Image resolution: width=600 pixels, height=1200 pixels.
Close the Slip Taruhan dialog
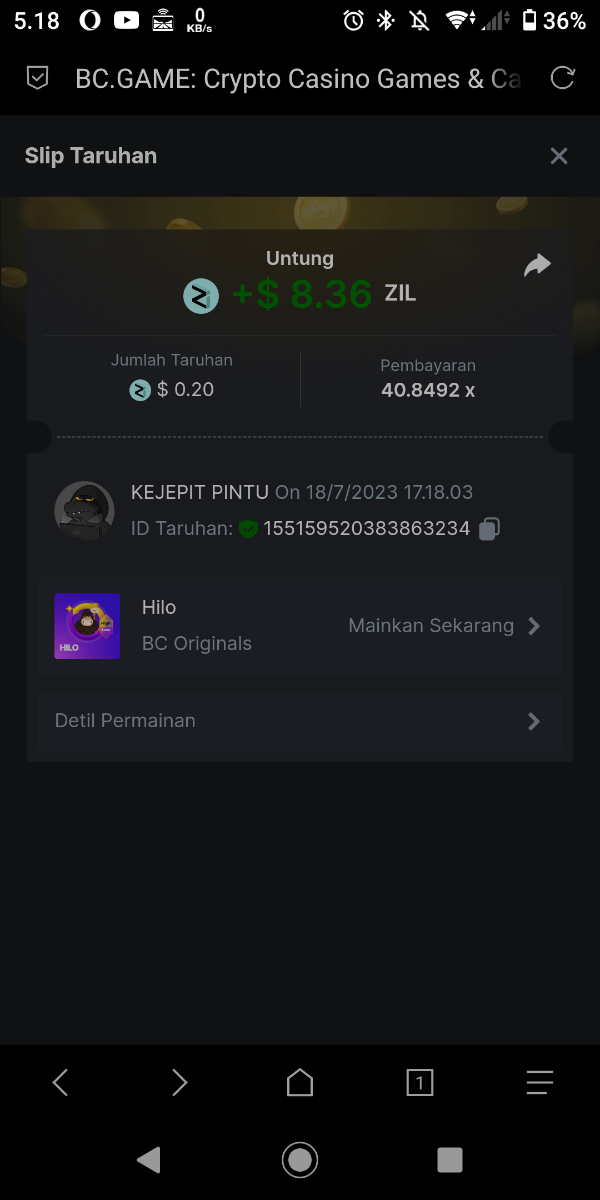559,156
